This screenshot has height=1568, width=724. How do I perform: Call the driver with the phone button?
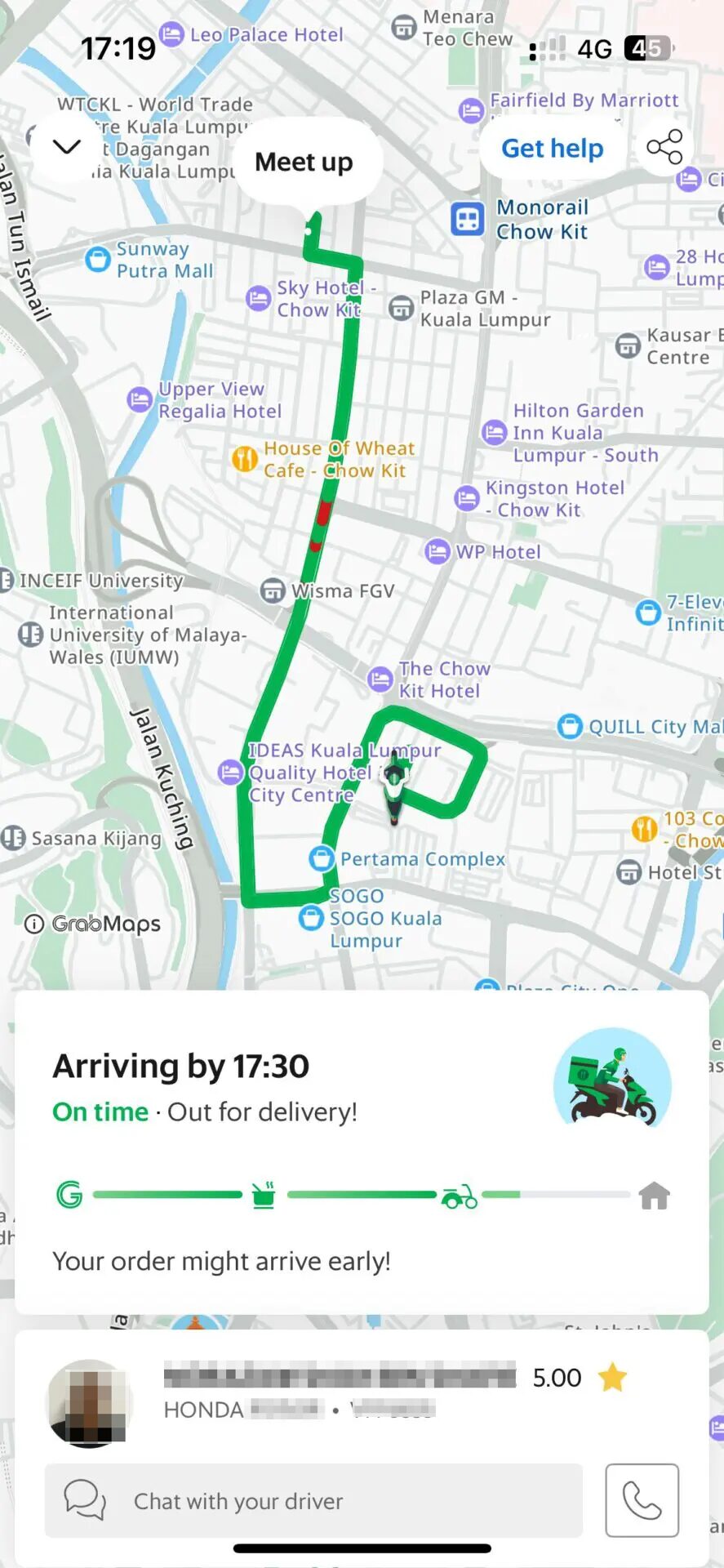[x=642, y=1501]
